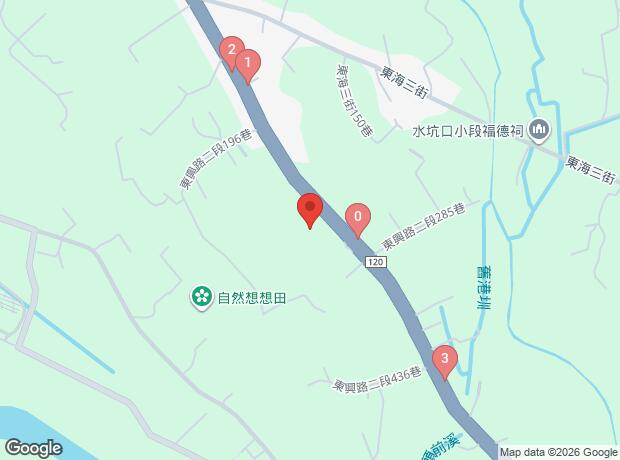The image size is (620, 460).
Task: Select map marker number 3
Action: click(x=444, y=359)
